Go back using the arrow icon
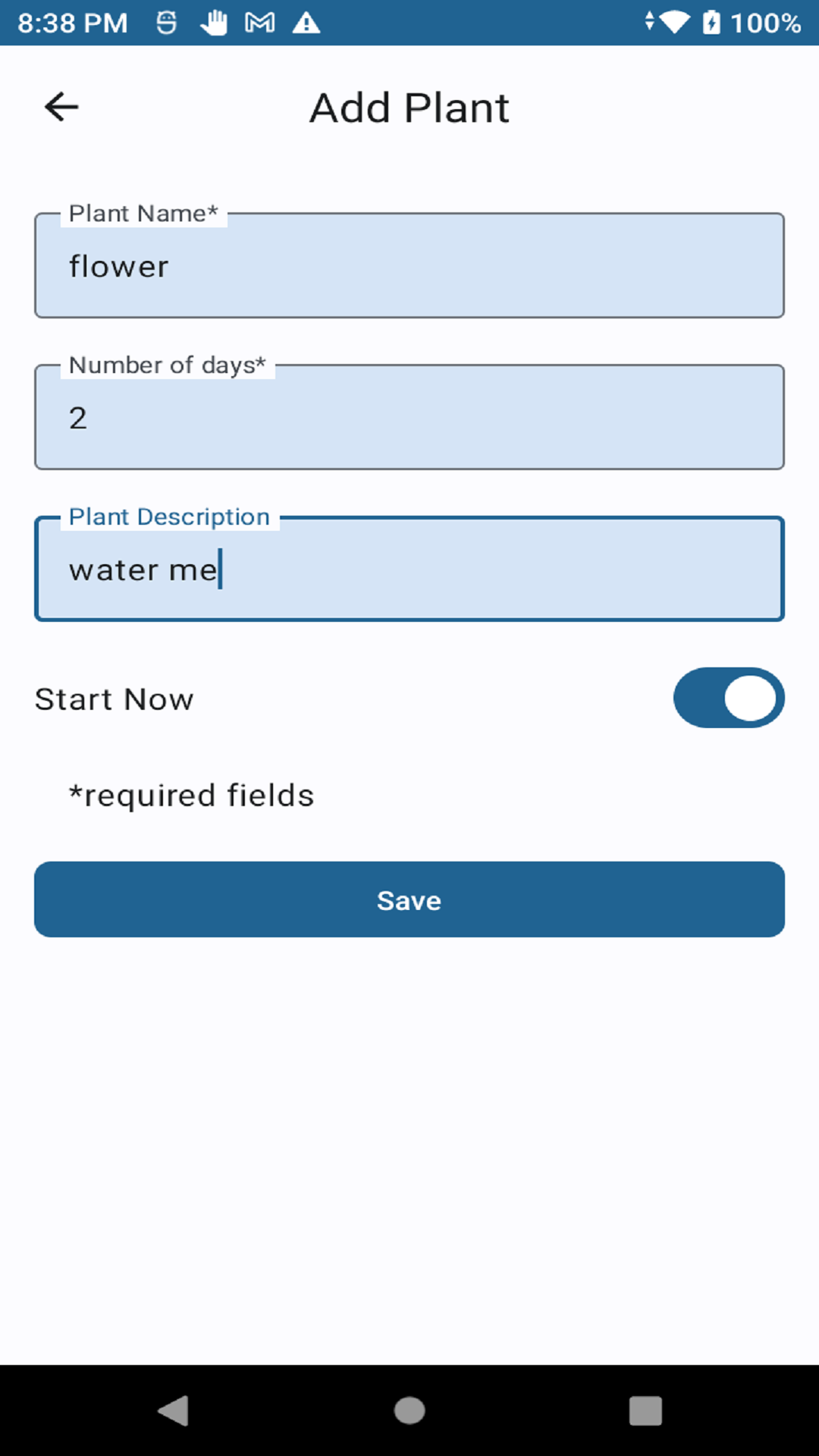The image size is (819, 1456). (x=61, y=107)
